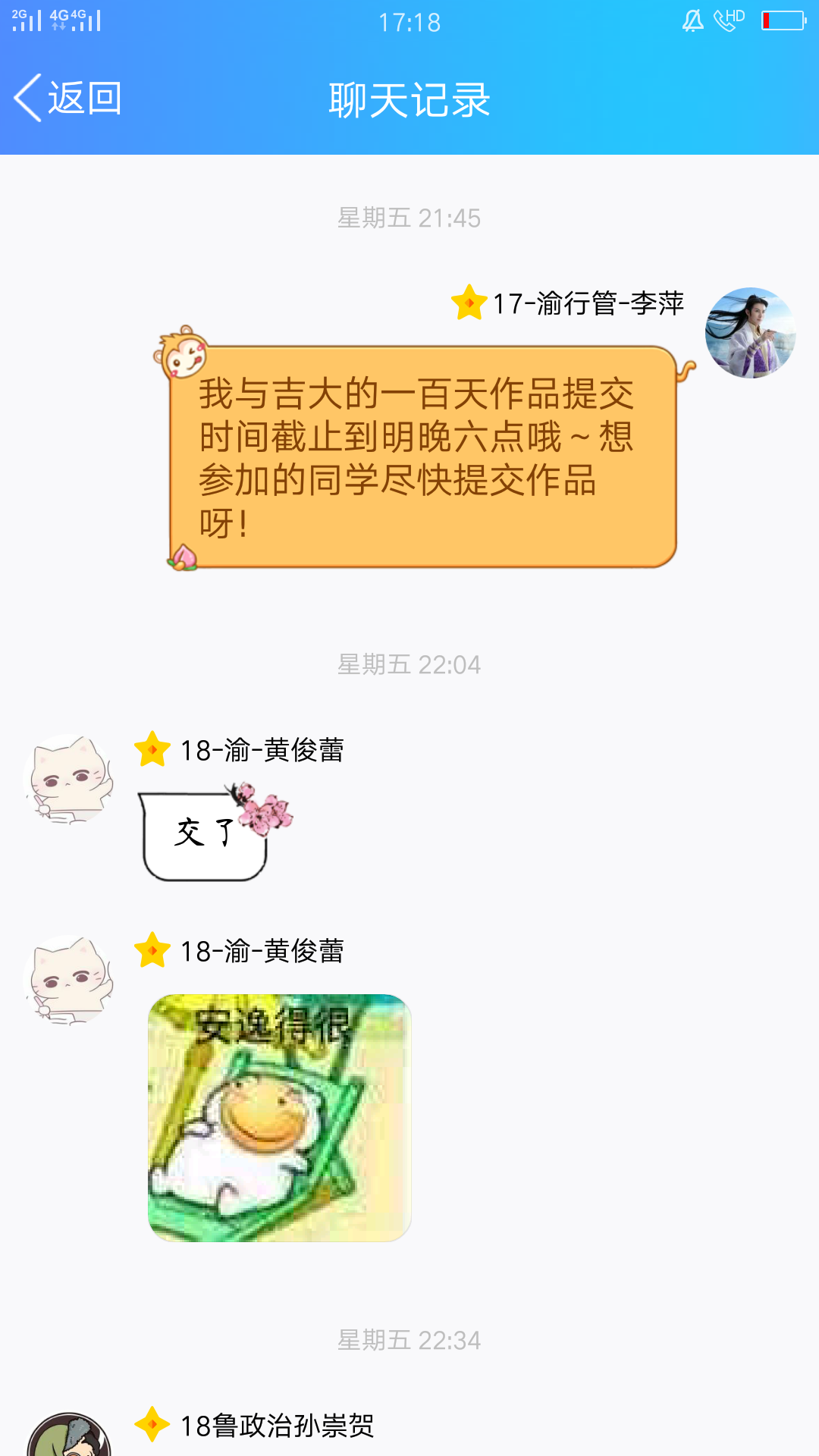Image resolution: width=819 pixels, height=1456 pixels.
Task: Go back using the 返回 button
Action: [68, 99]
